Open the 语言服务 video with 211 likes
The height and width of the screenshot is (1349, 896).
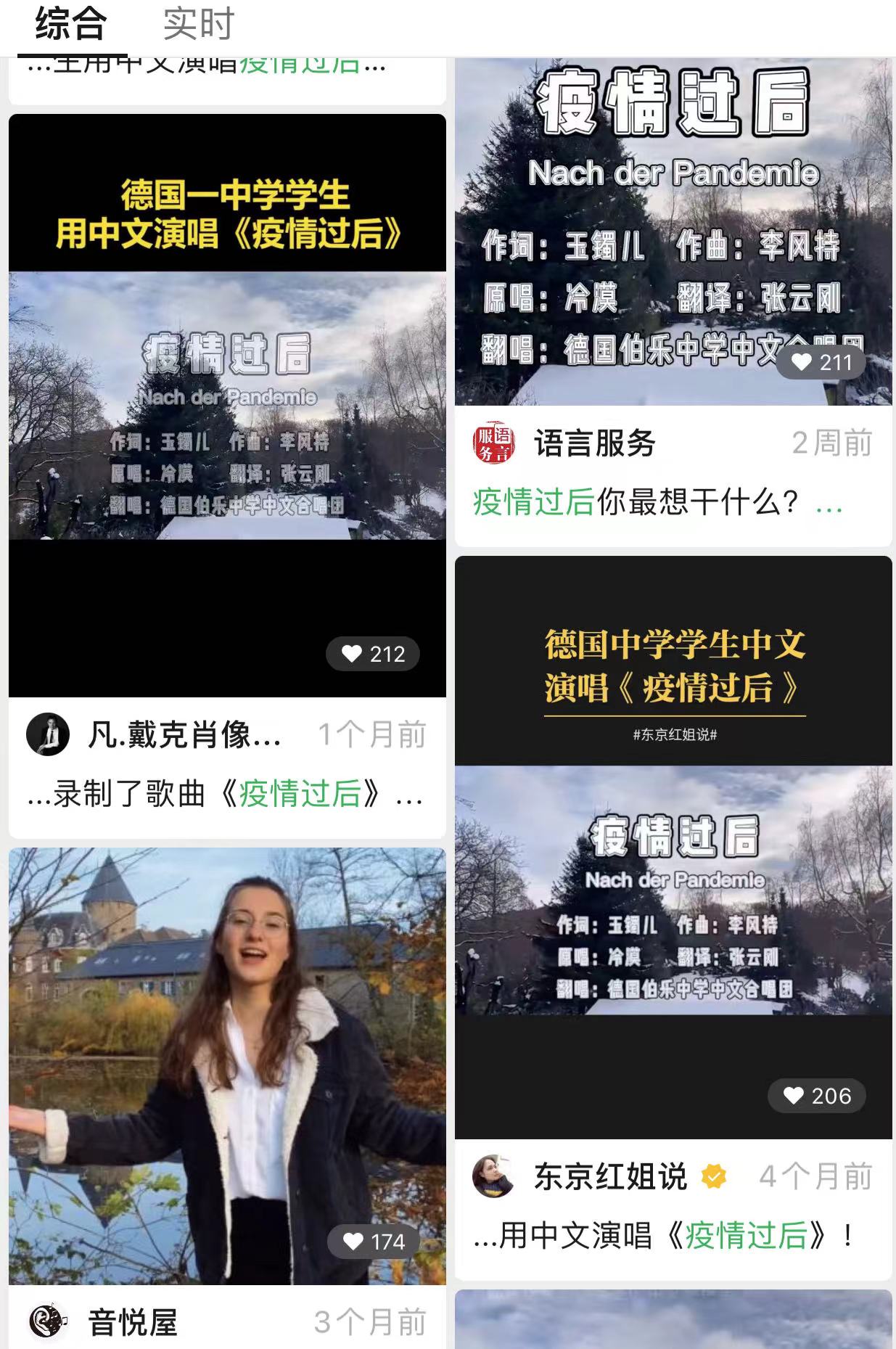[673, 232]
